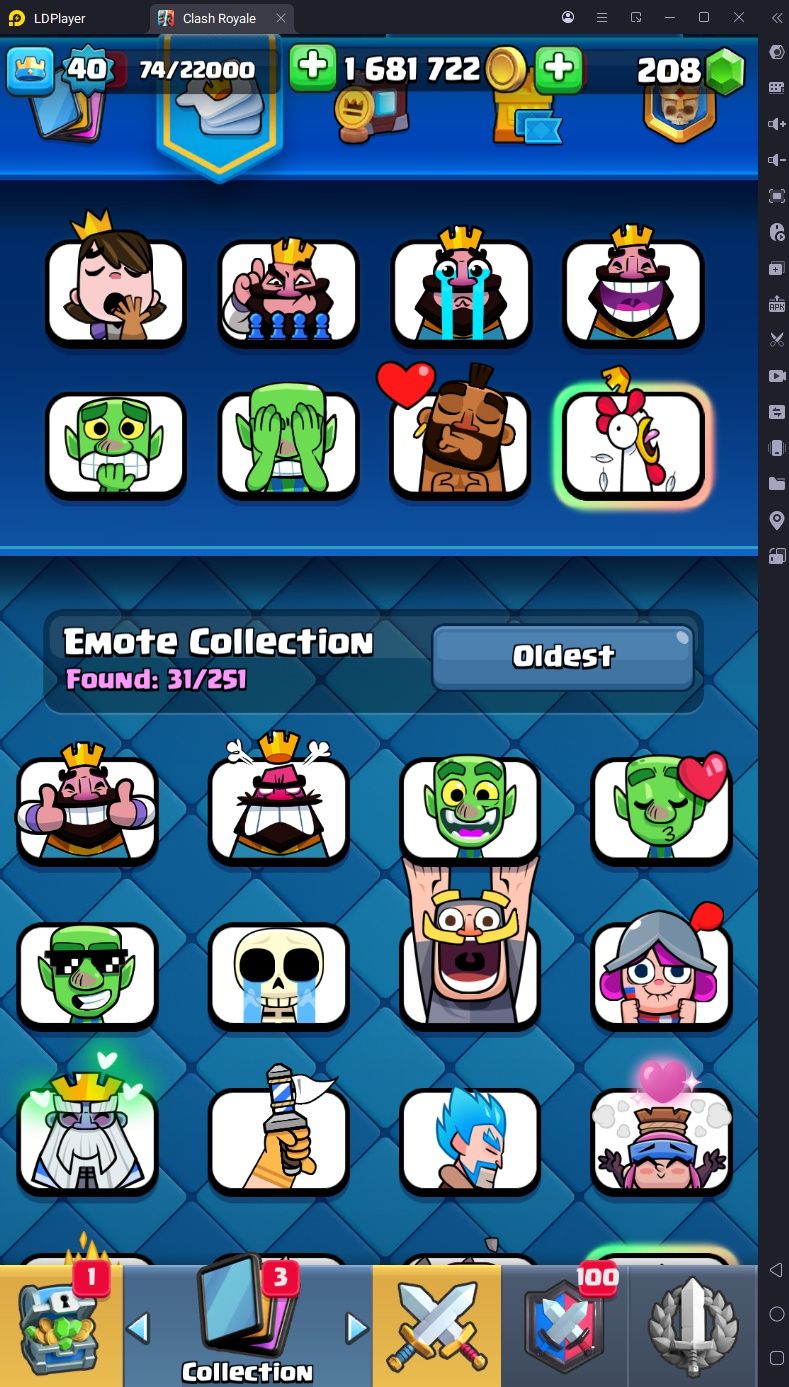The height and width of the screenshot is (1387, 789).
Task: Open the Events tab with the sword trophy
Action: pos(693,1325)
